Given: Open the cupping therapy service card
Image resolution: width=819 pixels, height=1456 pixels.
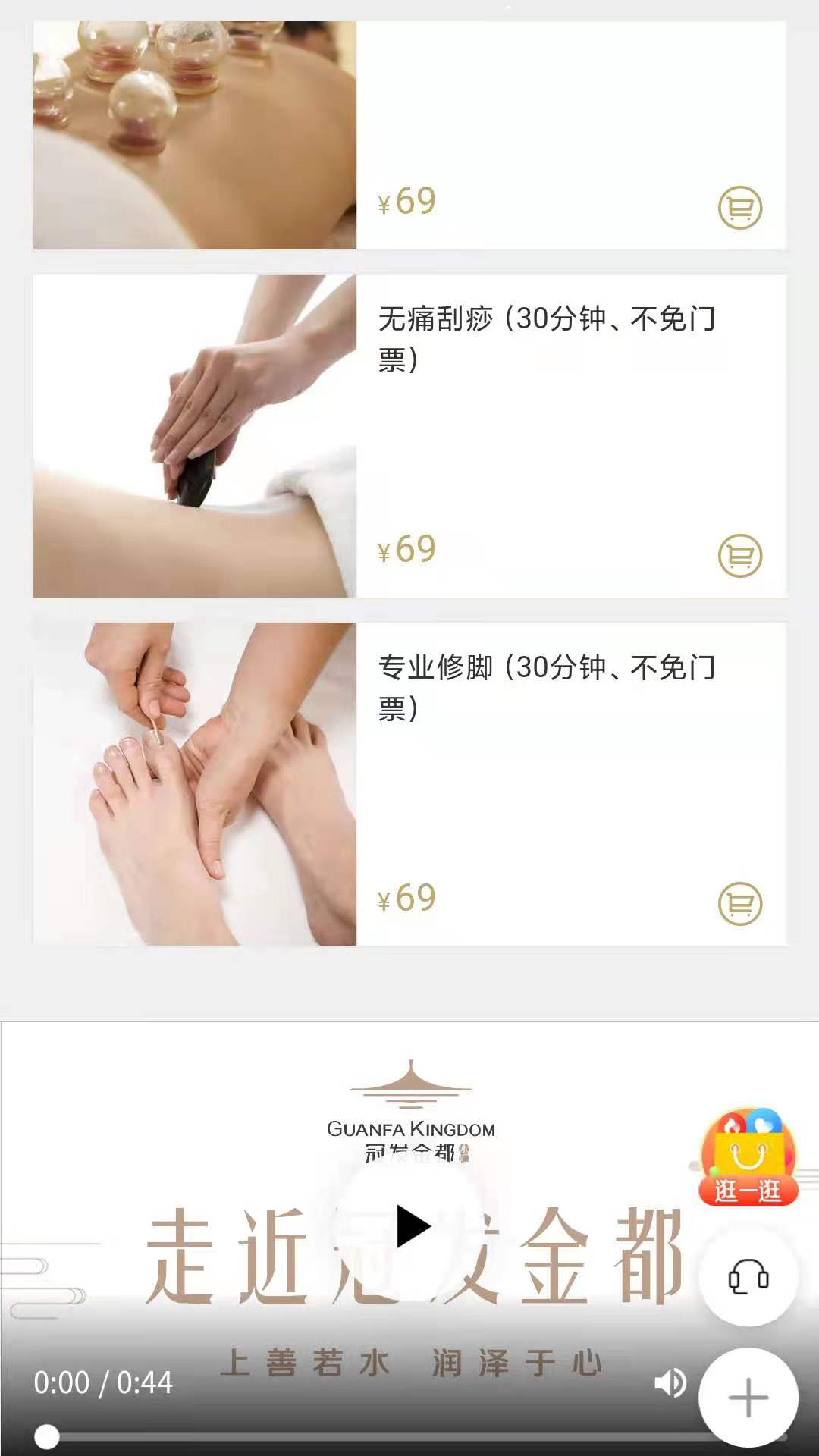Looking at the screenshot, I should point(194,136).
